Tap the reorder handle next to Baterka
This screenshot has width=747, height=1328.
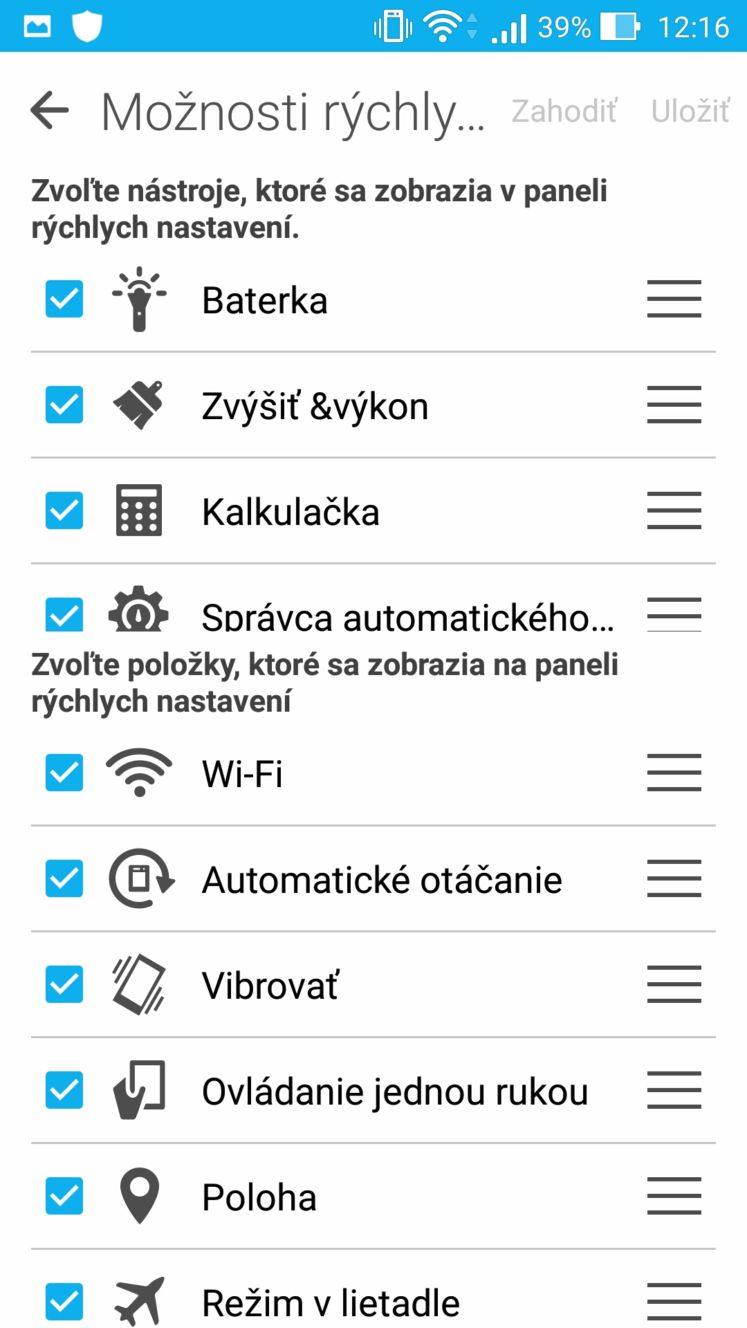(674, 299)
